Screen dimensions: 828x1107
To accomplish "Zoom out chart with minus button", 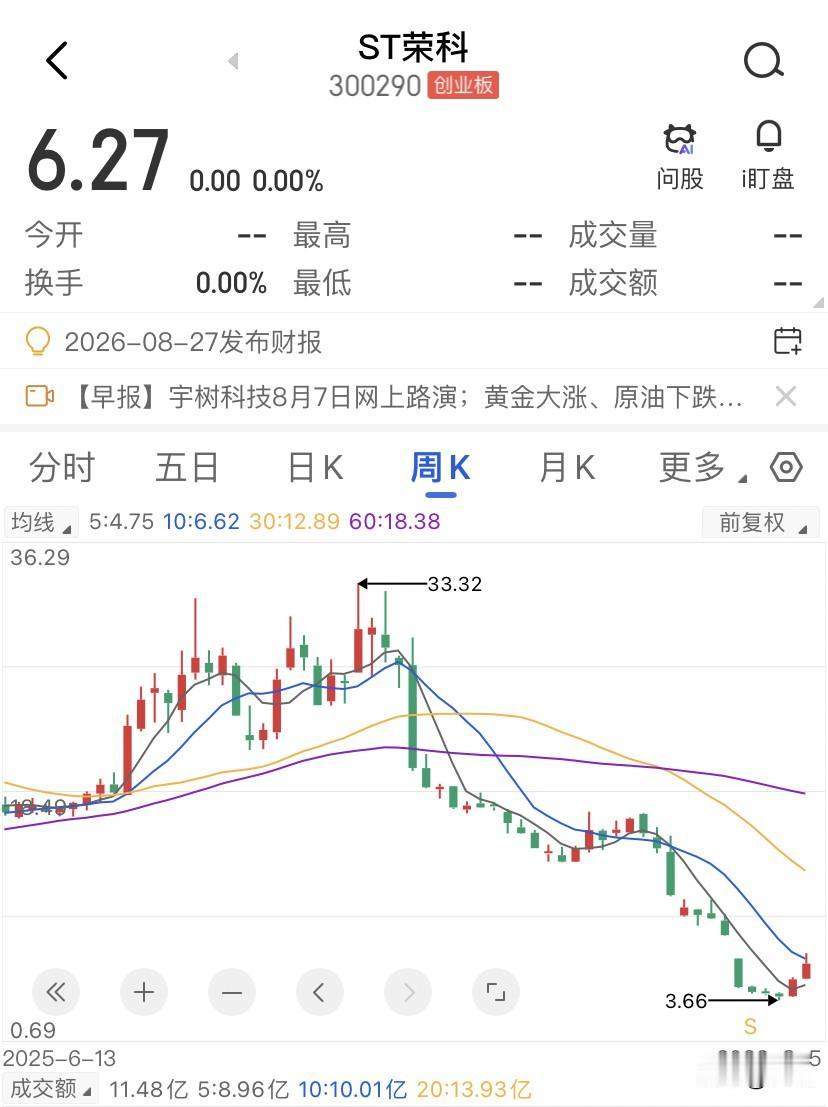I will (232, 992).
